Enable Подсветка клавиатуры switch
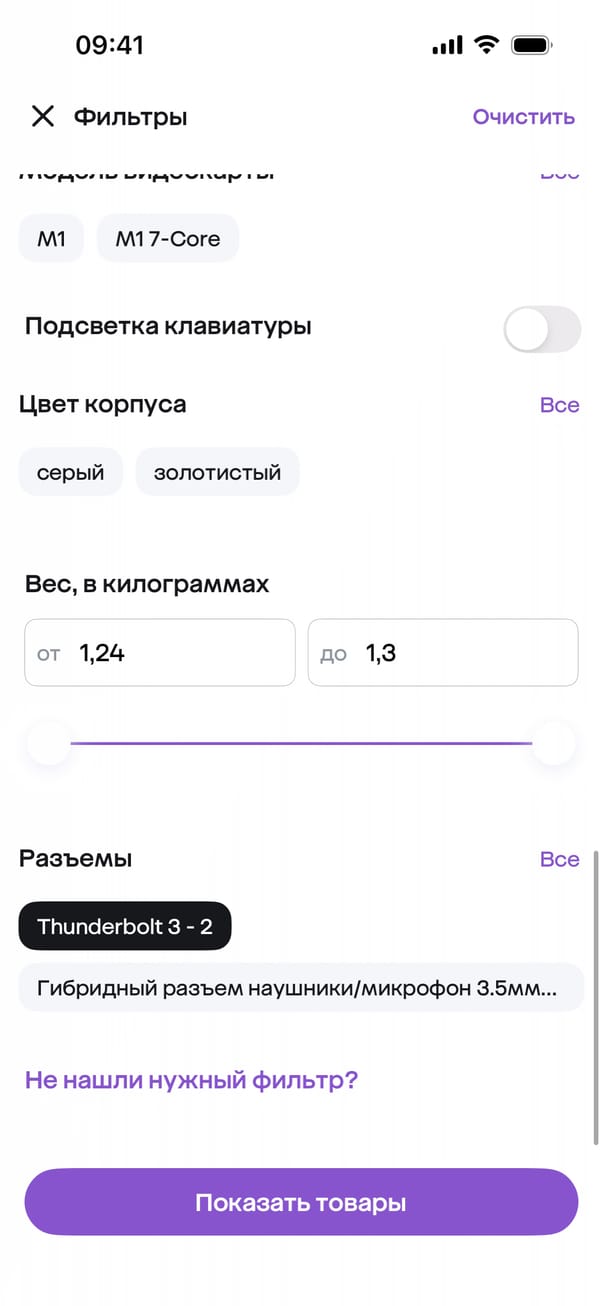Viewport: 603px width, 1306px height. (541, 329)
